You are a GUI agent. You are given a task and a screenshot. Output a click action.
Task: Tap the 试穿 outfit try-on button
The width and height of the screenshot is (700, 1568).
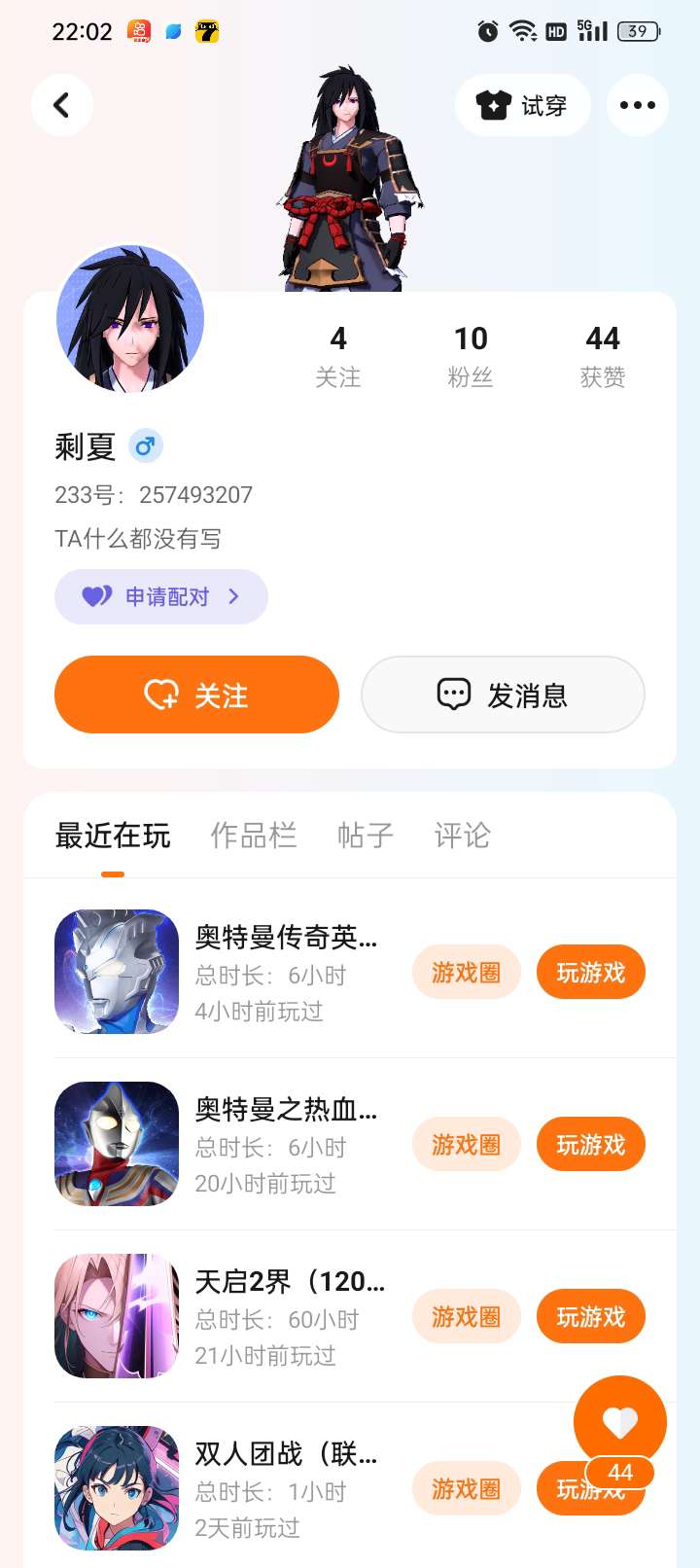tap(522, 105)
